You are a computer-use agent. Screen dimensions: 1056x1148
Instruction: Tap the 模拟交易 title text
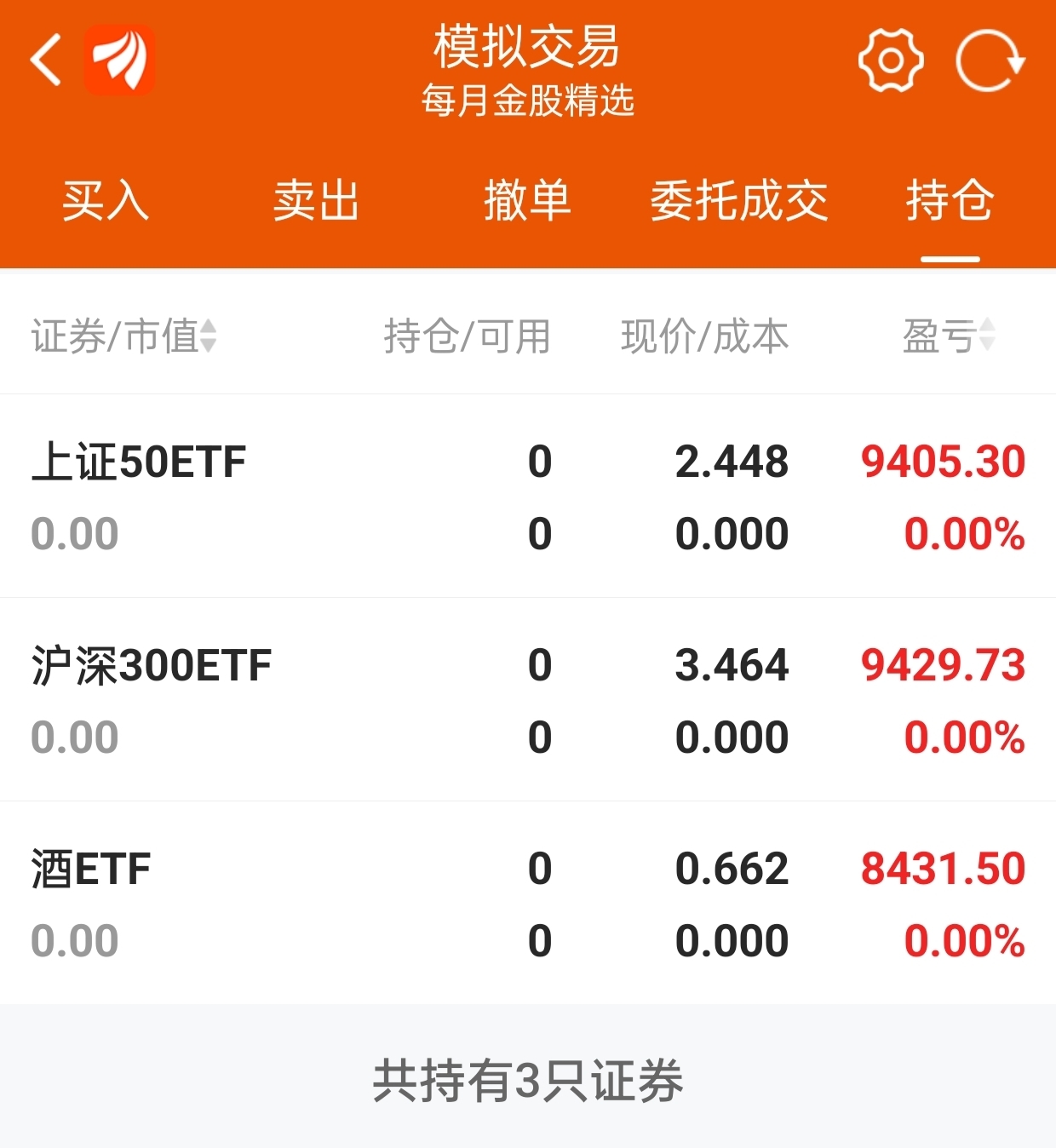click(527, 49)
